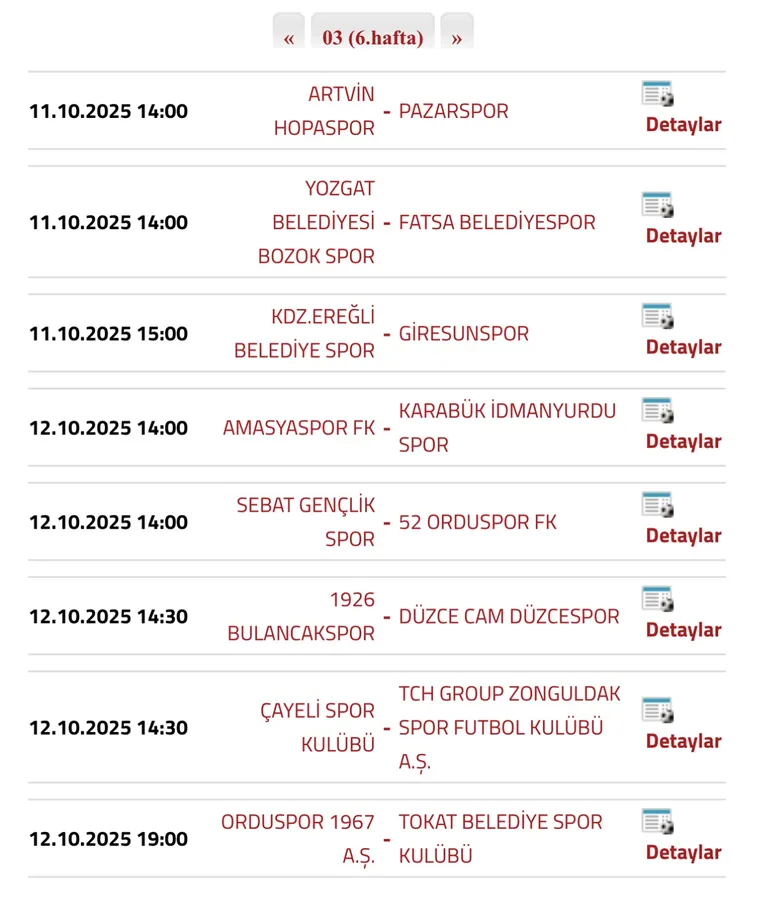Open the Pazarspor team page
This screenshot has height=900, width=775.
pos(453,111)
